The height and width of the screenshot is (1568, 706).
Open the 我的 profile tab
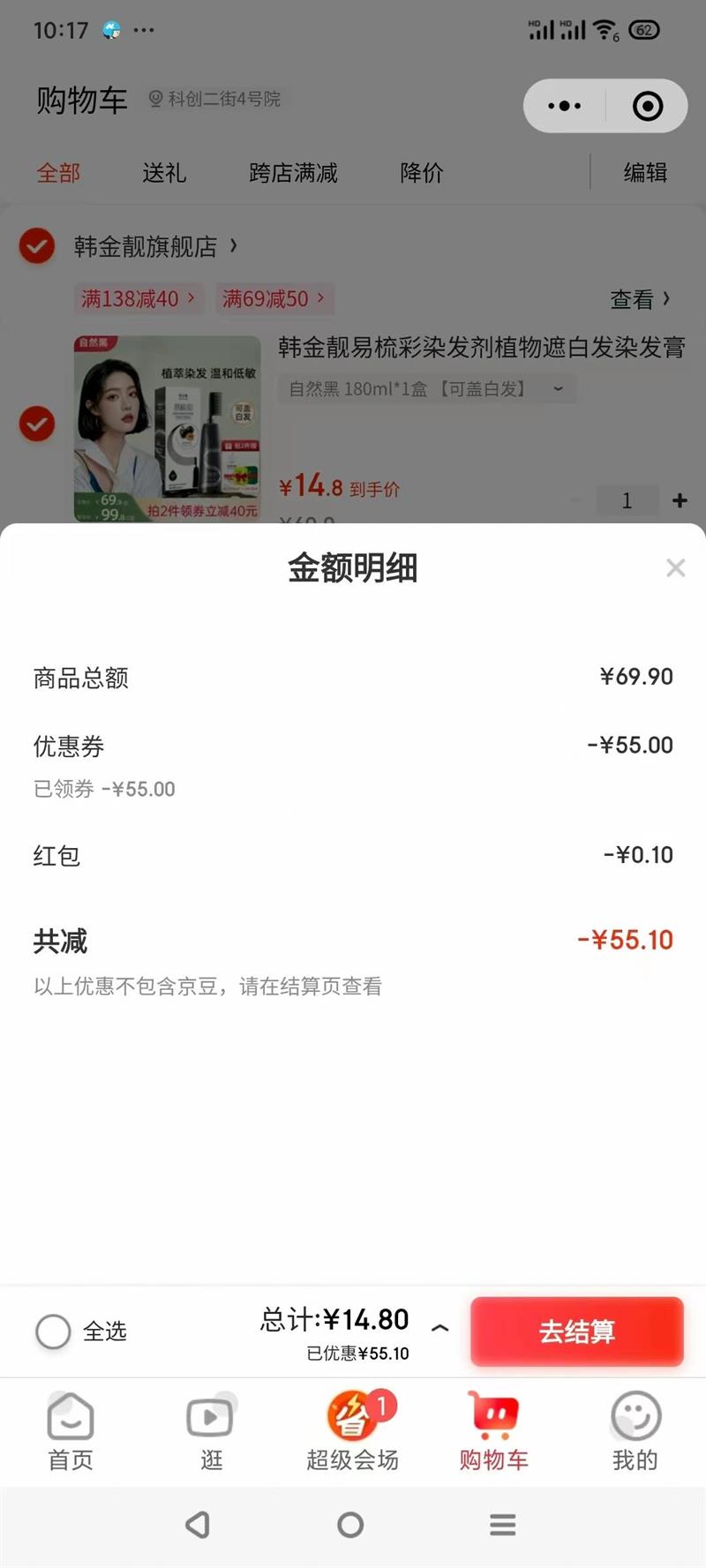click(635, 1431)
